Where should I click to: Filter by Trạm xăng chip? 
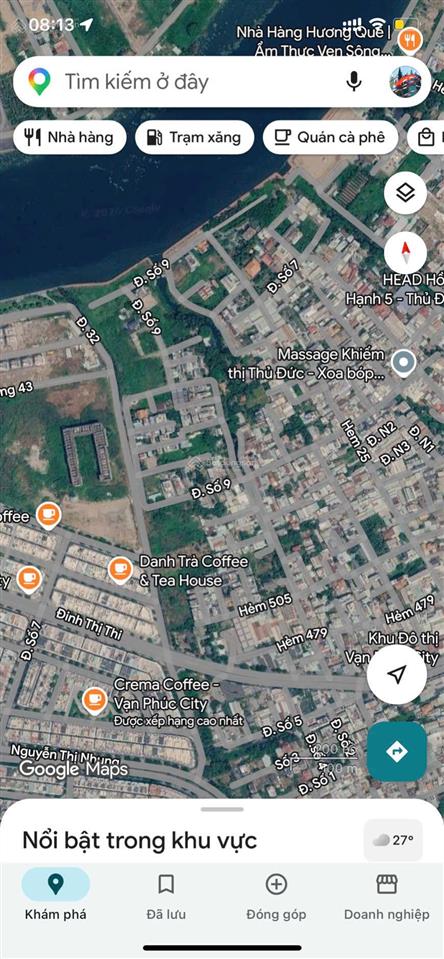(194, 137)
